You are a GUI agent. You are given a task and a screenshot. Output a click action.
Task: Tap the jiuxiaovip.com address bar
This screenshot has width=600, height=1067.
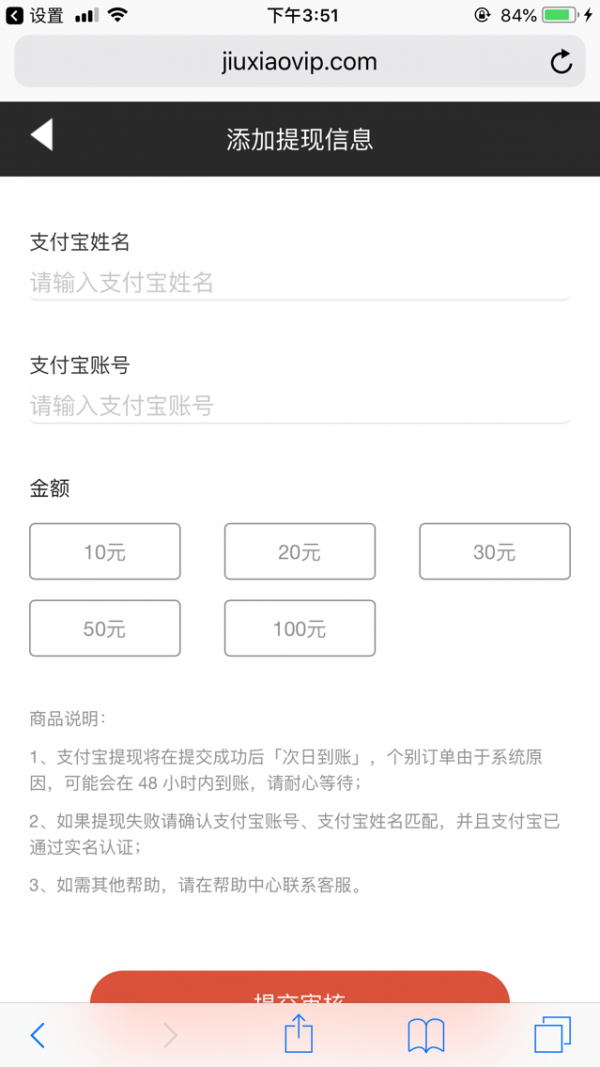tap(299, 61)
